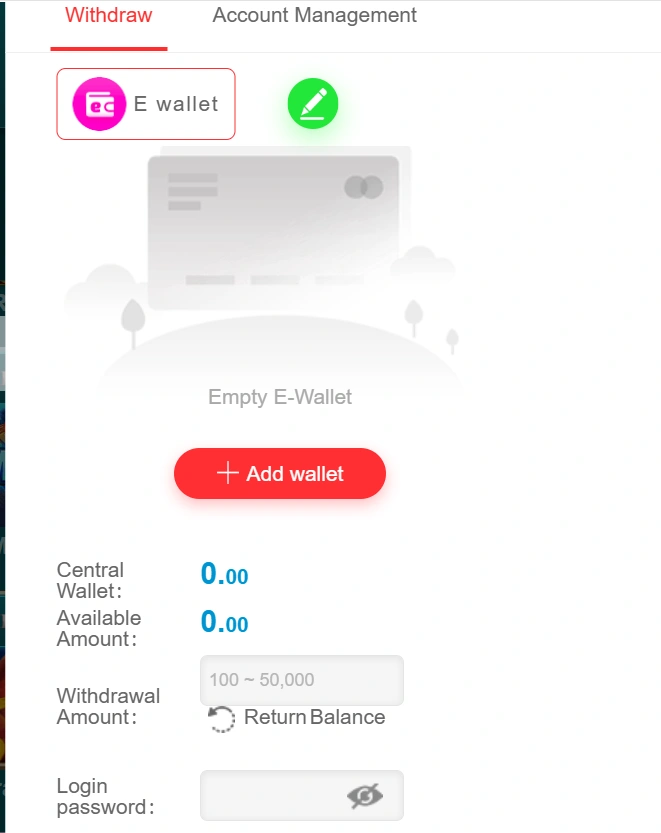The image size is (661, 833).
Task: Enter the login password field
Action: click(x=270, y=796)
